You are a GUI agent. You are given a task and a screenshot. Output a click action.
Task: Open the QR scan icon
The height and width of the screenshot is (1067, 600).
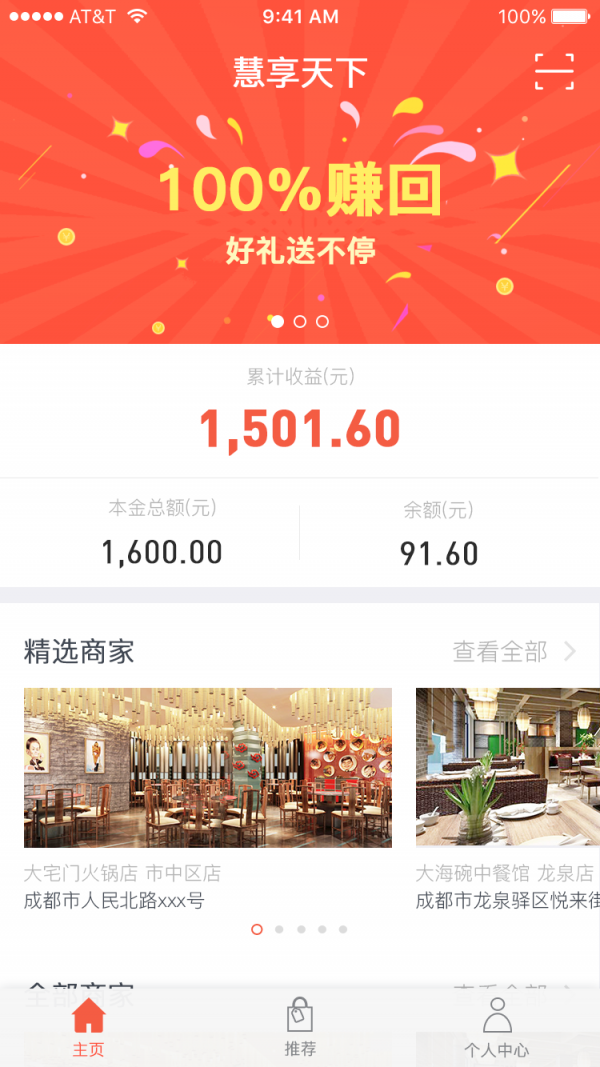pos(554,71)
